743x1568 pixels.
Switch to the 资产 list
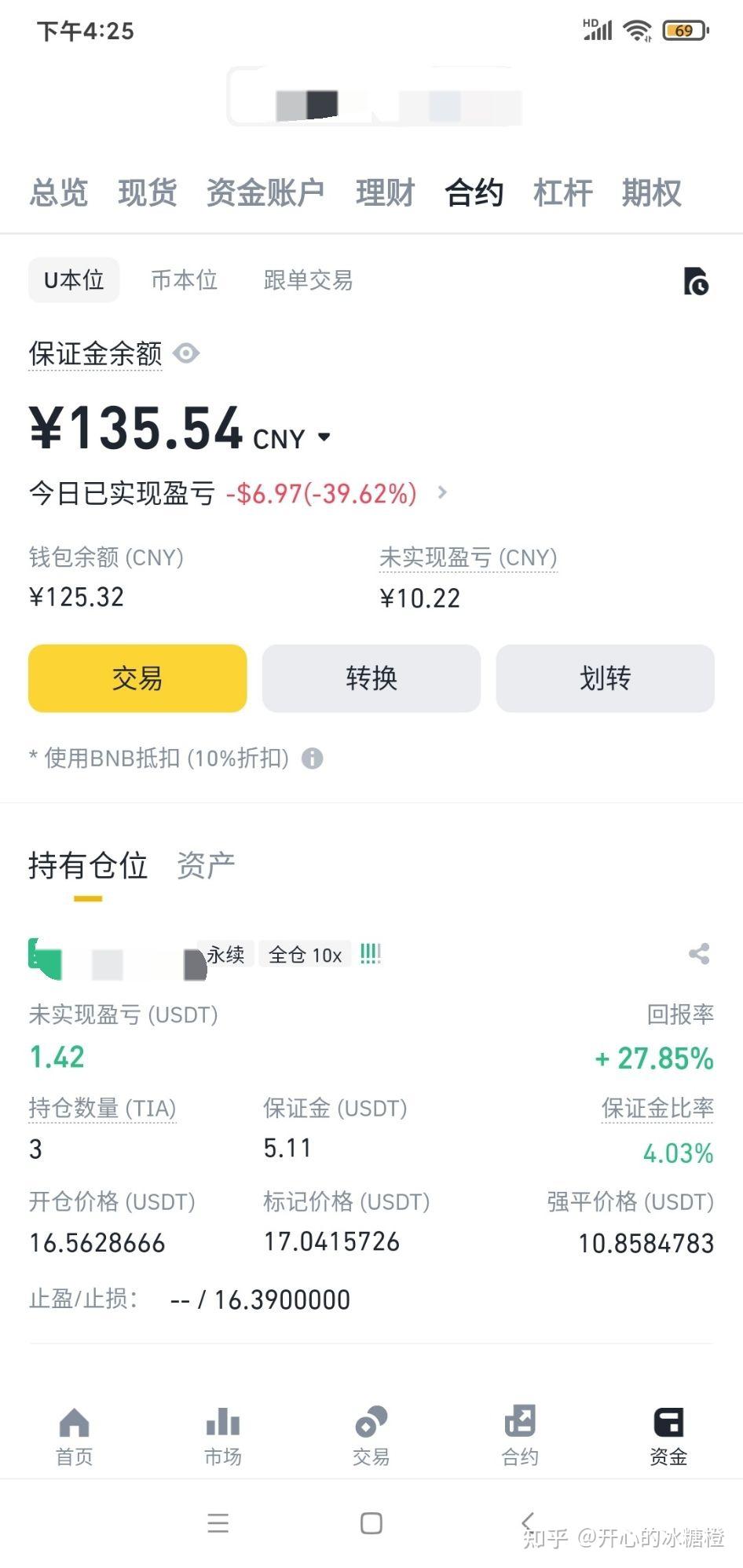[206, 865]
